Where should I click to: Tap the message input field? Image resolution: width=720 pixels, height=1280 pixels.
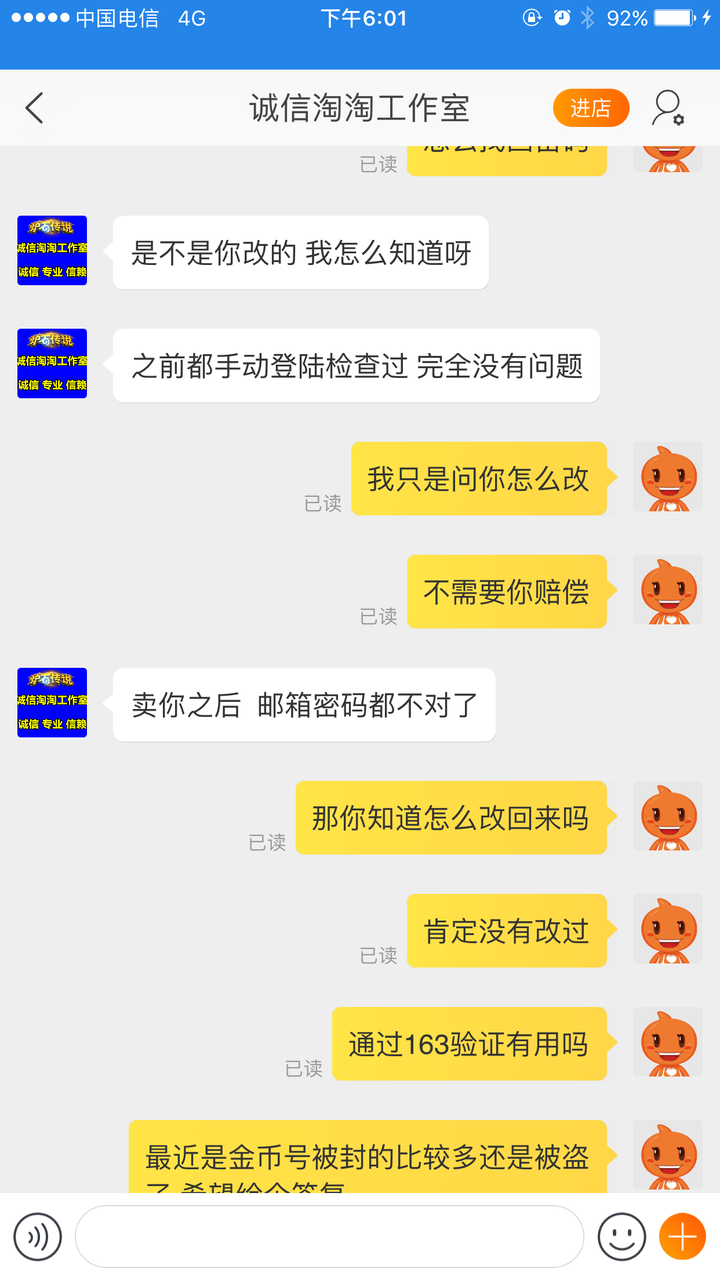pyautogui.click(x=330, y=1236)
